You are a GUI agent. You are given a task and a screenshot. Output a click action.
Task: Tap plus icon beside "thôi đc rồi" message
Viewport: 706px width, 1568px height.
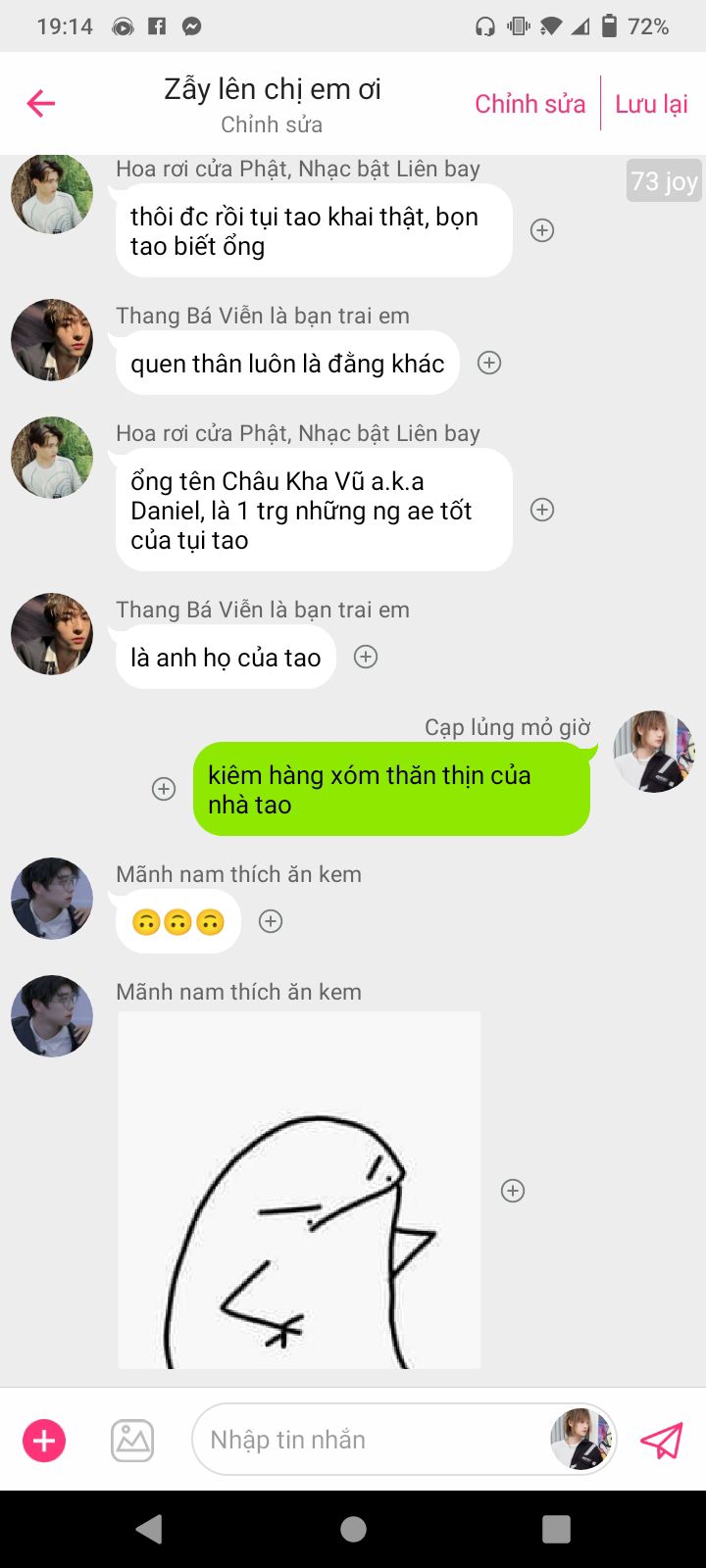coord(542,230)
